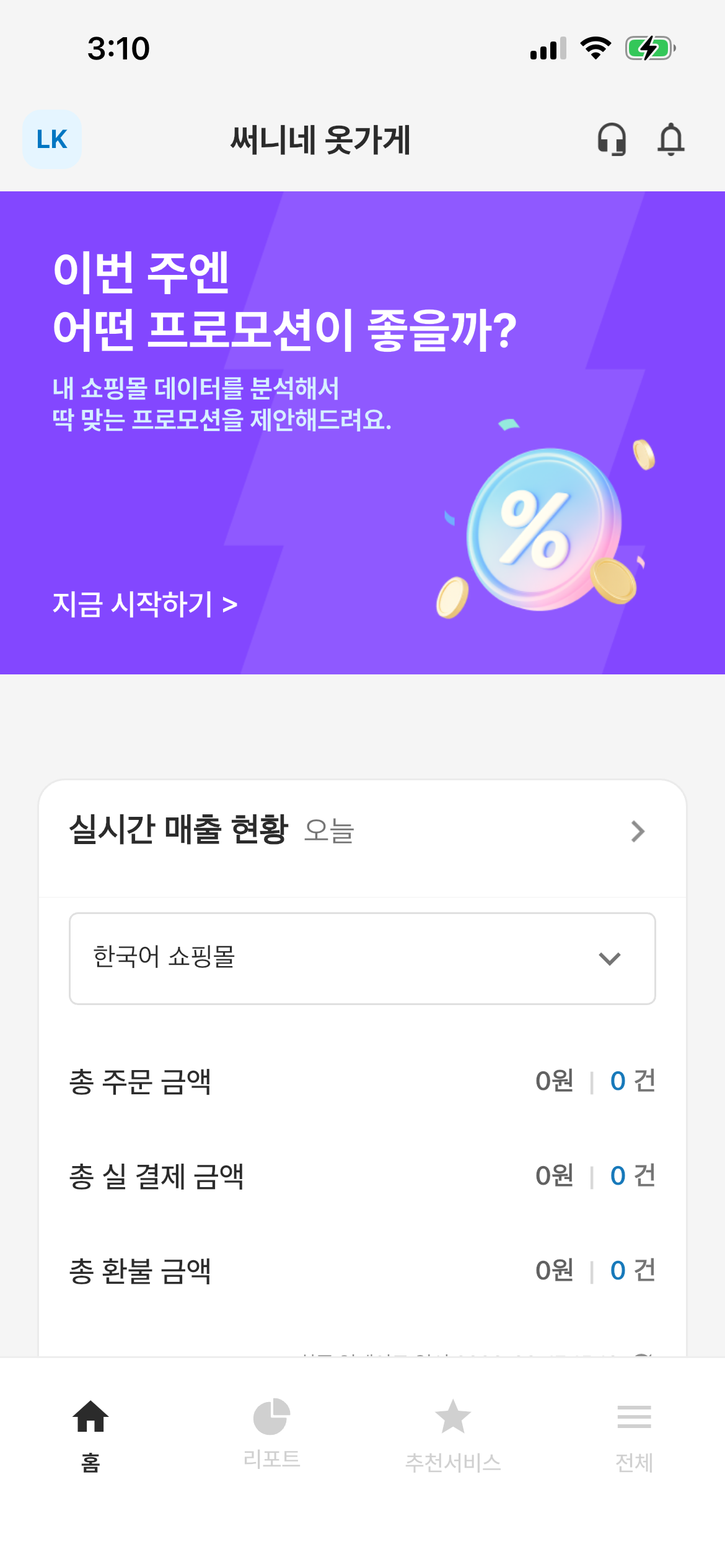Open the 전체 menu tab
Screen dimensions: 725x1568
(x=634, y=1434)
